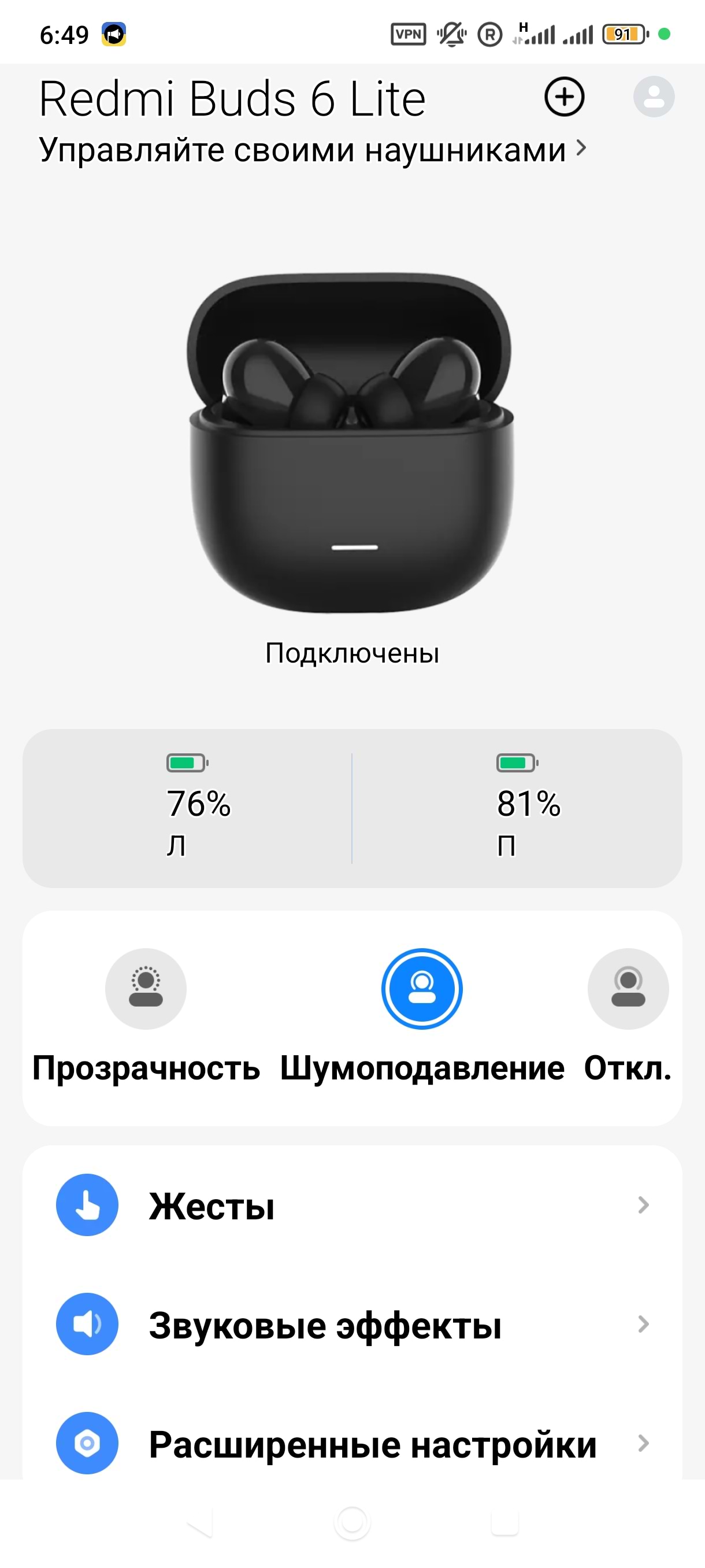Open the Расширенные настройки row
The image size is (705, 1568).
(352, 1443)
